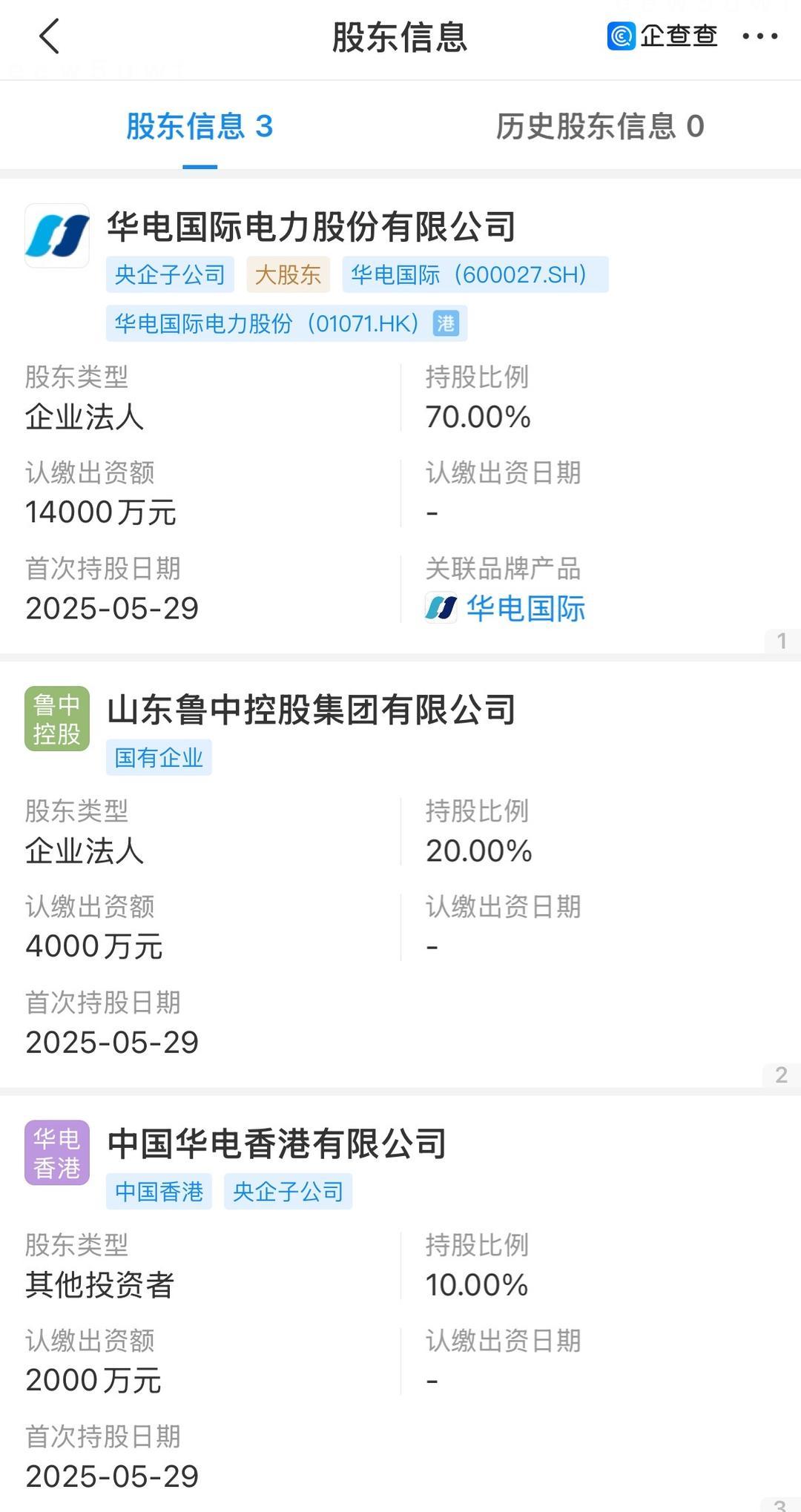Viewport: 801px width, 1512px height.
Task: Tap the 大股东 tag
Action: coord(288,274)
